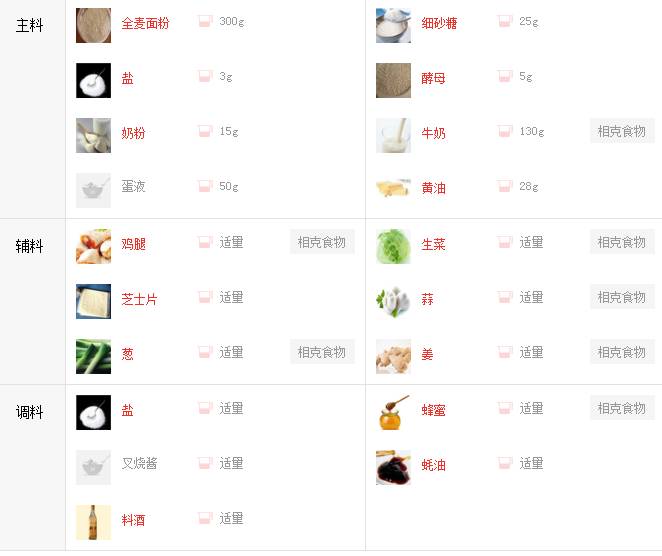Open the 蚝油 ingredient link
The height and width of the screenshot is (556, 662).
coord(433,464)
